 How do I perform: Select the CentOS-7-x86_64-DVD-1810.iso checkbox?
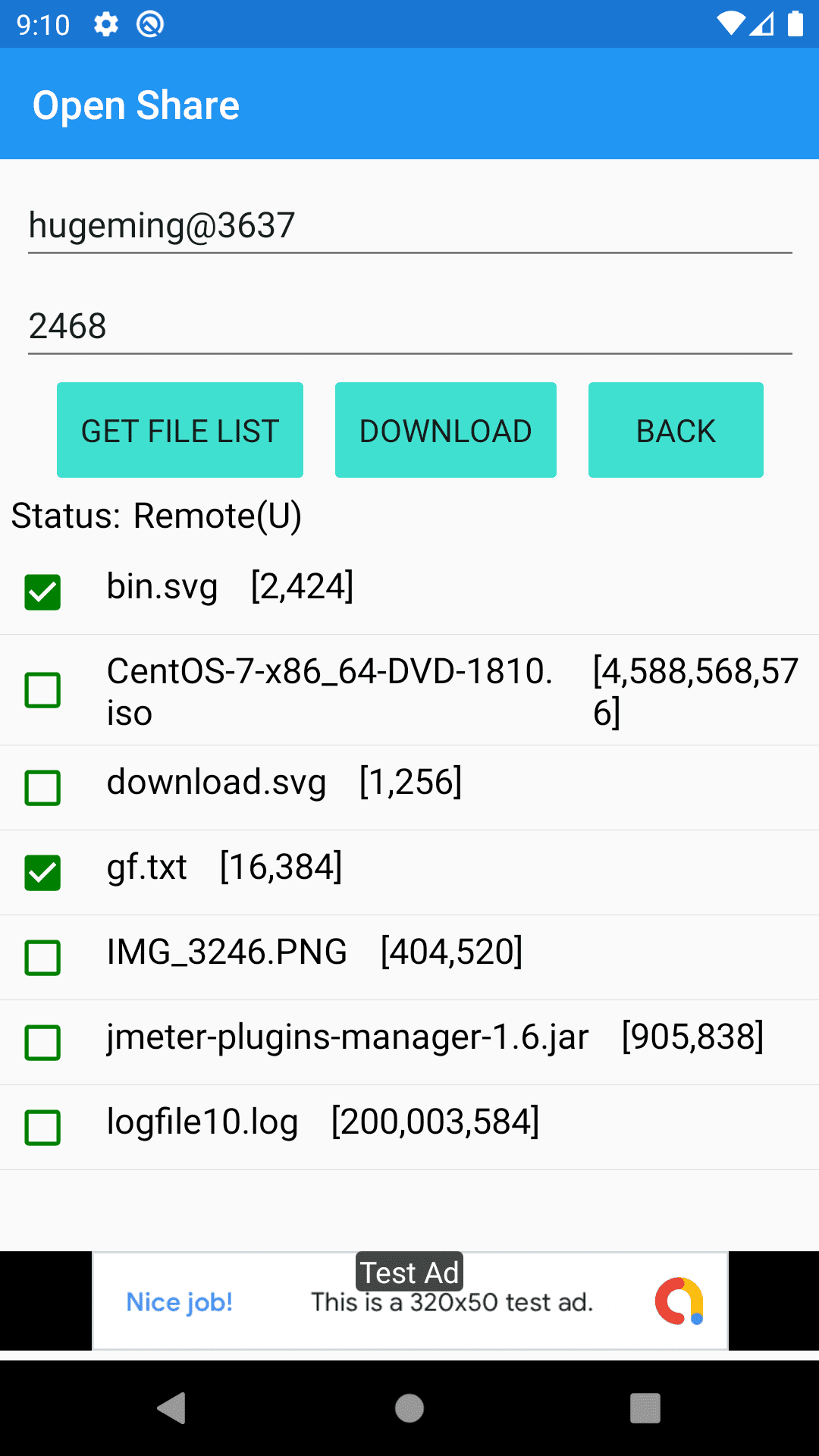point(42,690)
